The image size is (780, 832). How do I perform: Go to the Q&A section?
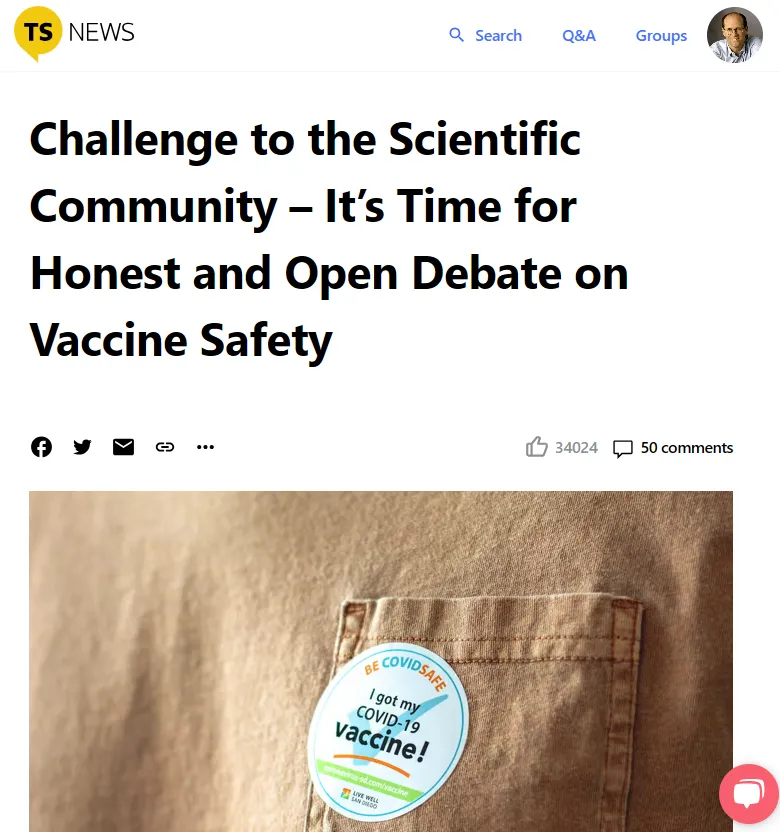point(578,35)
